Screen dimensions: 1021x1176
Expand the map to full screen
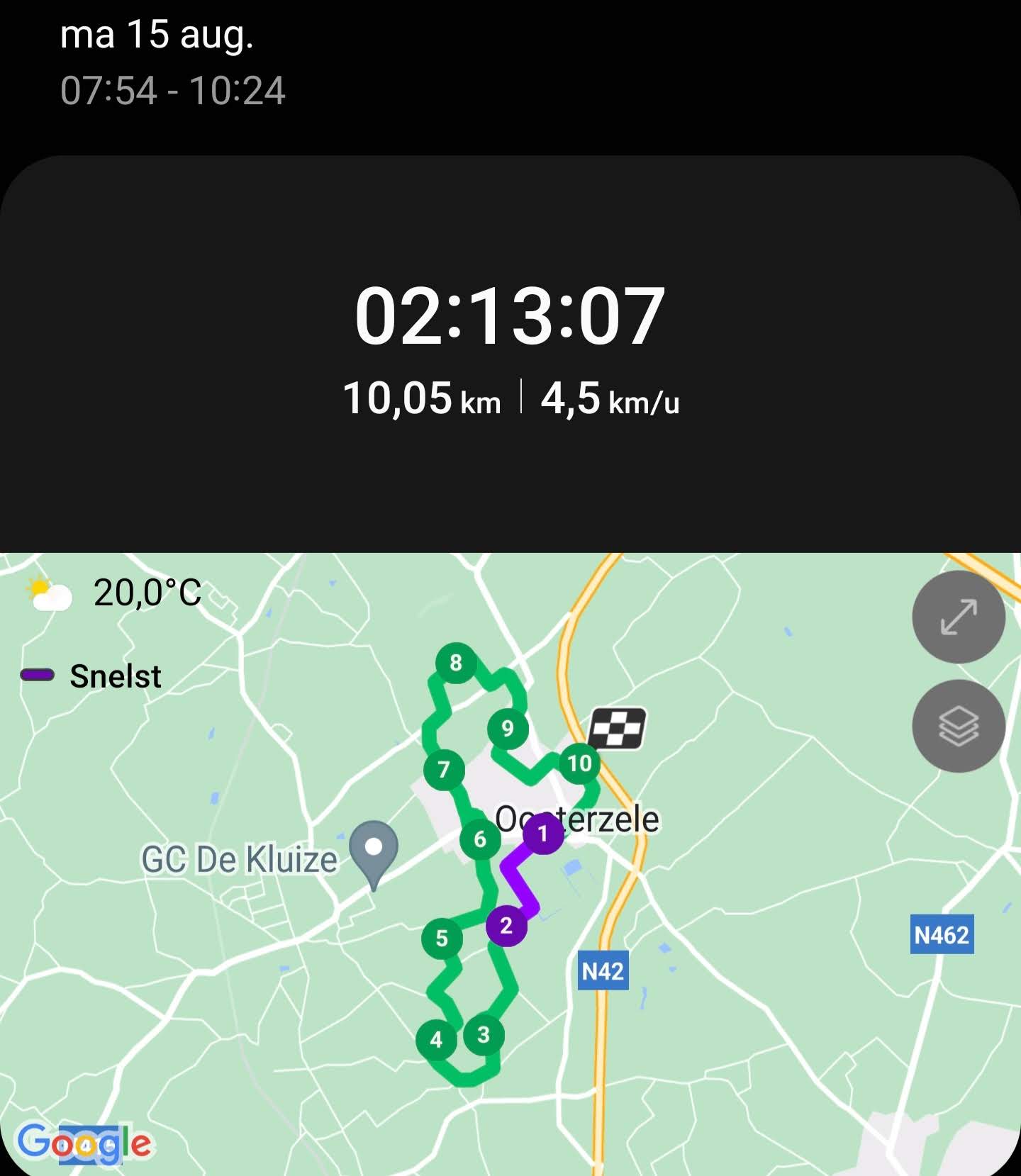[959, 617]
